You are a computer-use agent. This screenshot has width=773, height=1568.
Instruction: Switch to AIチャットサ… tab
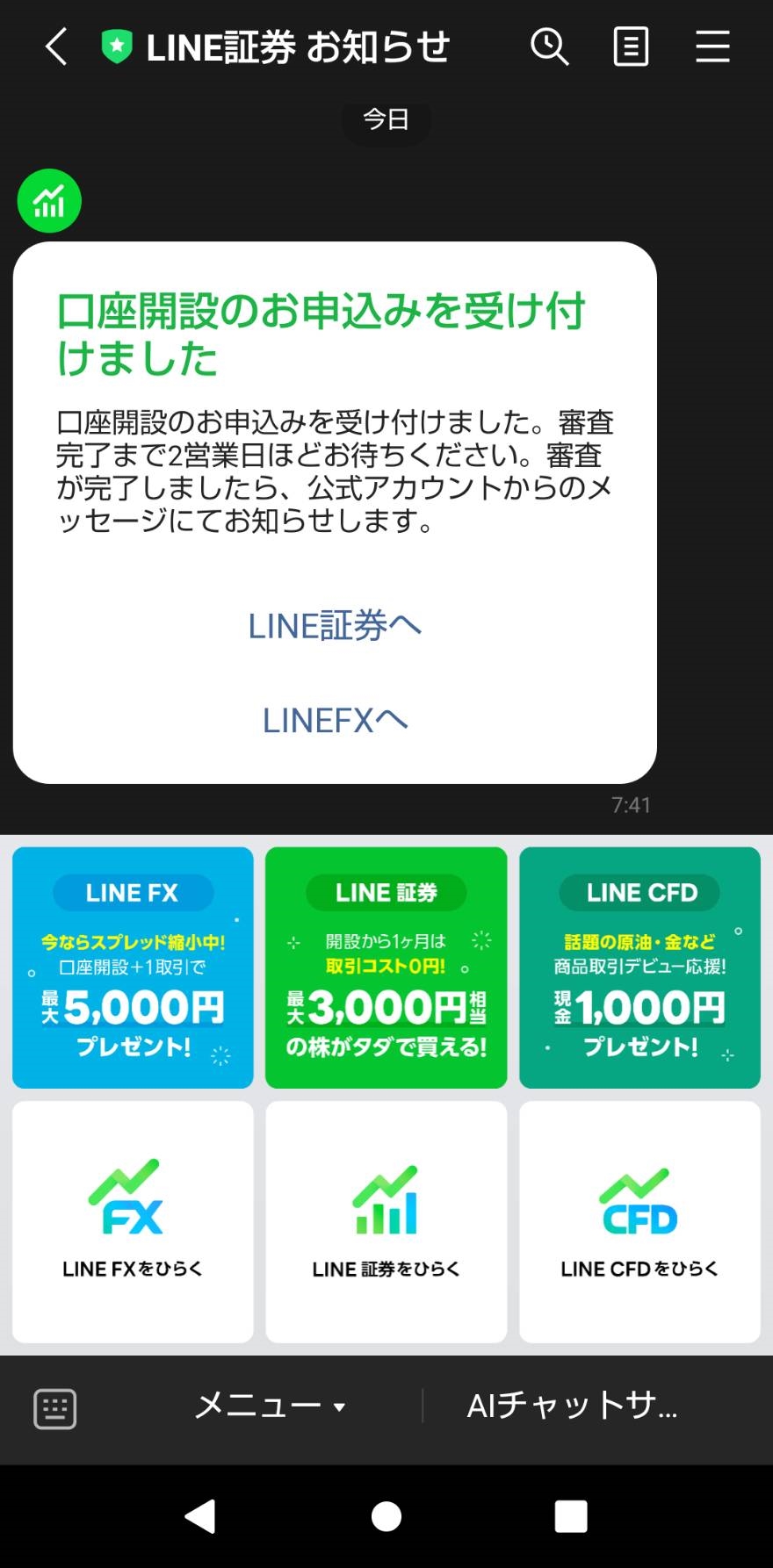tap(573, 1406)
